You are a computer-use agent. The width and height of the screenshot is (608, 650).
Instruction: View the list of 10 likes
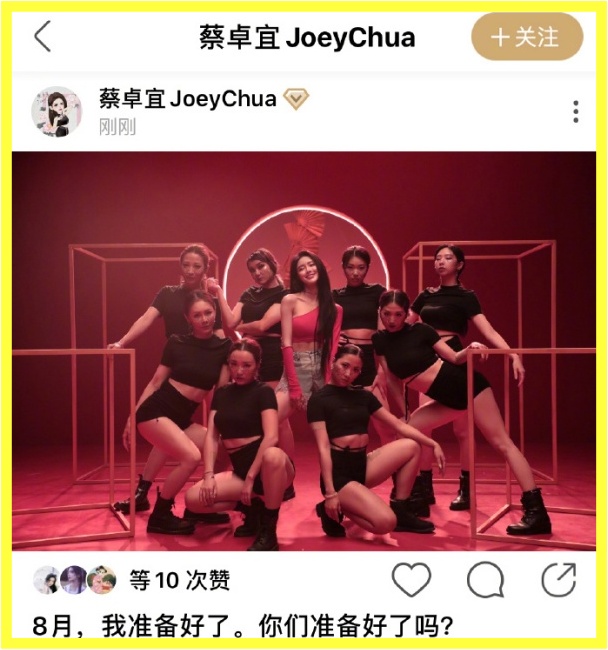pyautogui.click(x=180, y=580)
